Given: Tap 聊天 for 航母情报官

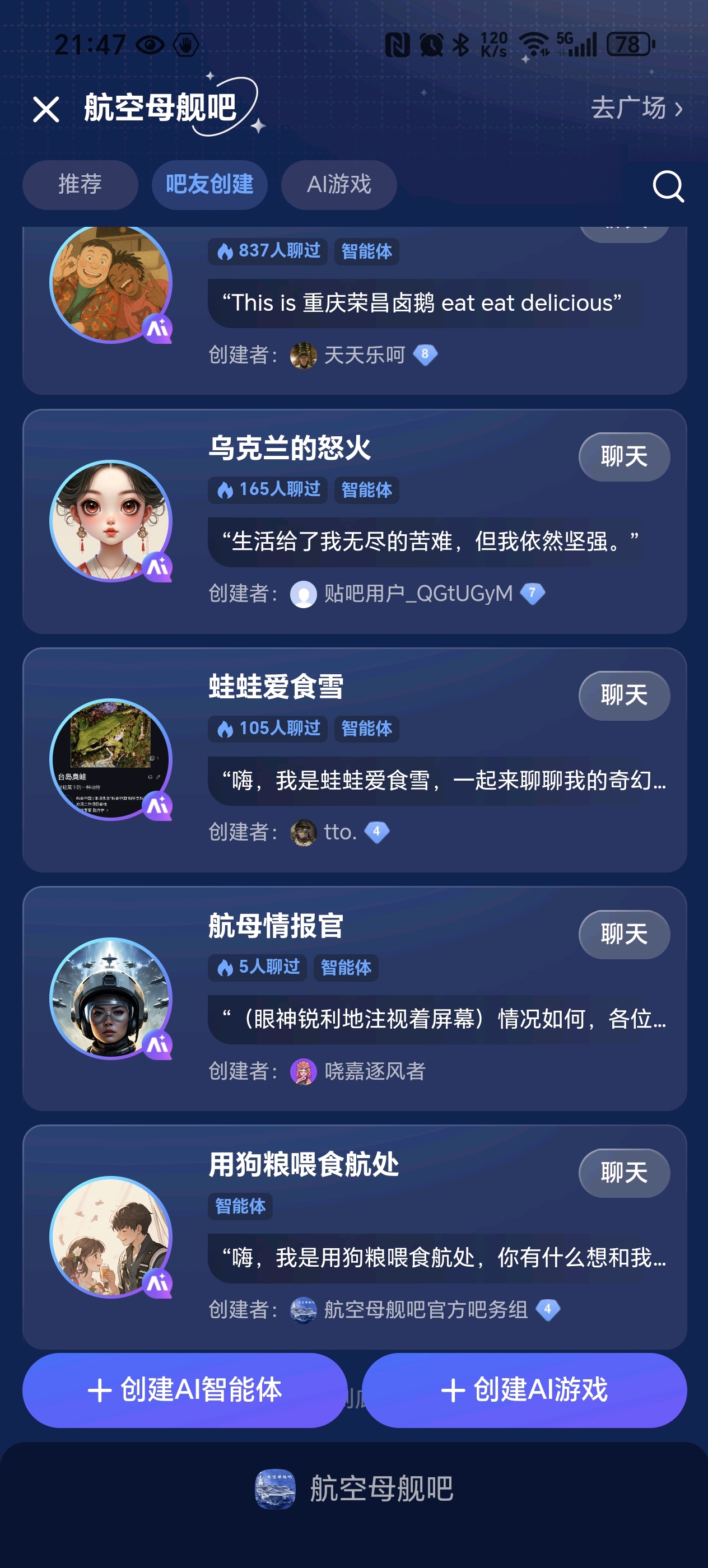Looking at the screenshot, I should (623, 934).
